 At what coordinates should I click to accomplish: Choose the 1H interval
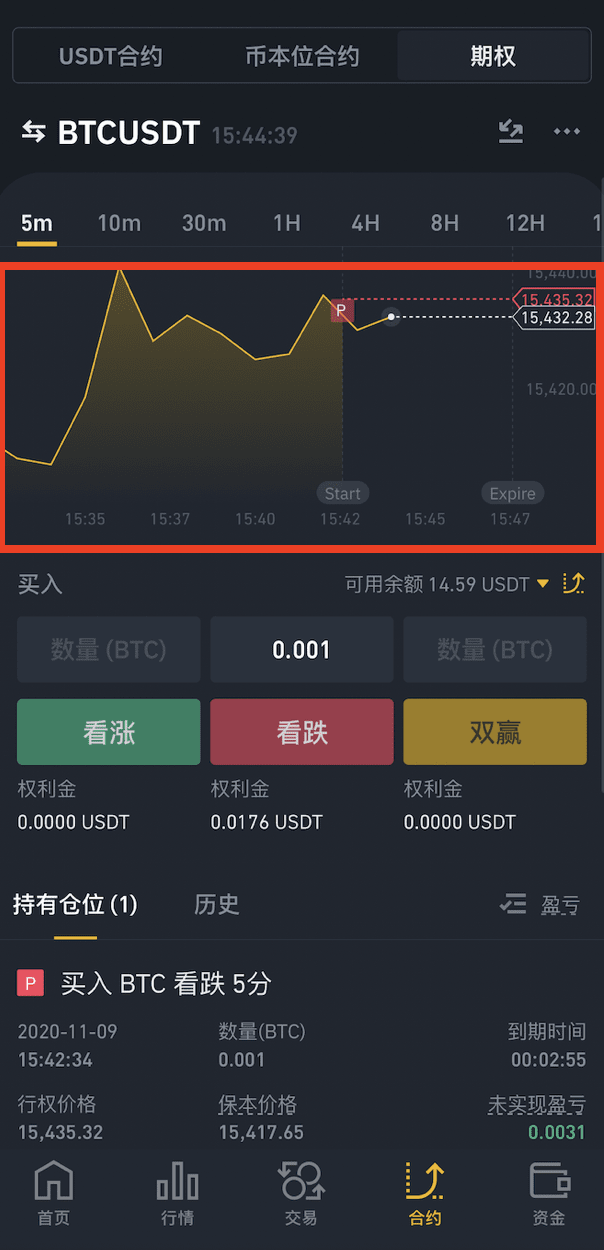287,223
